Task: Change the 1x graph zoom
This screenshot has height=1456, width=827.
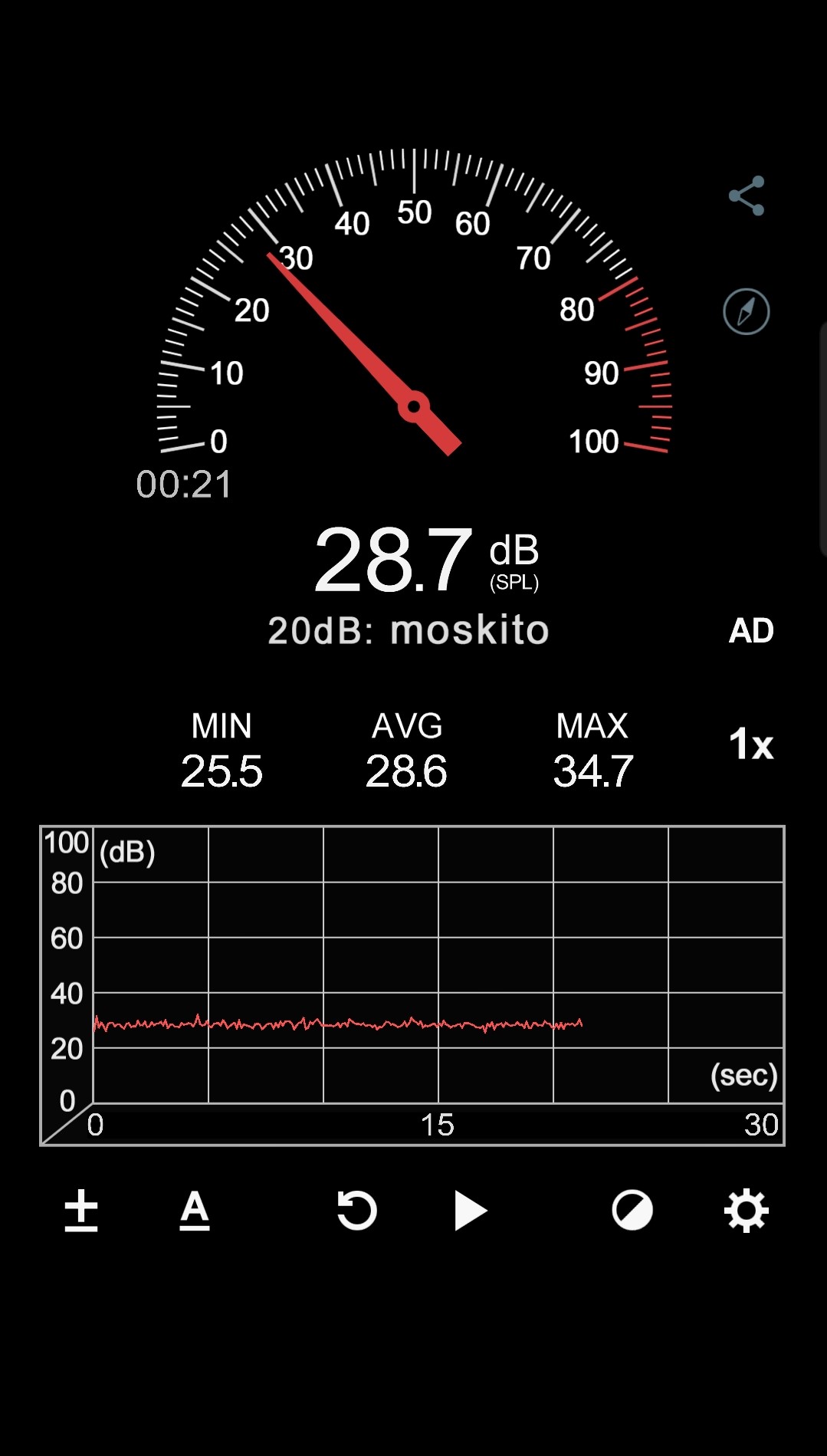Action: point(751,744)
